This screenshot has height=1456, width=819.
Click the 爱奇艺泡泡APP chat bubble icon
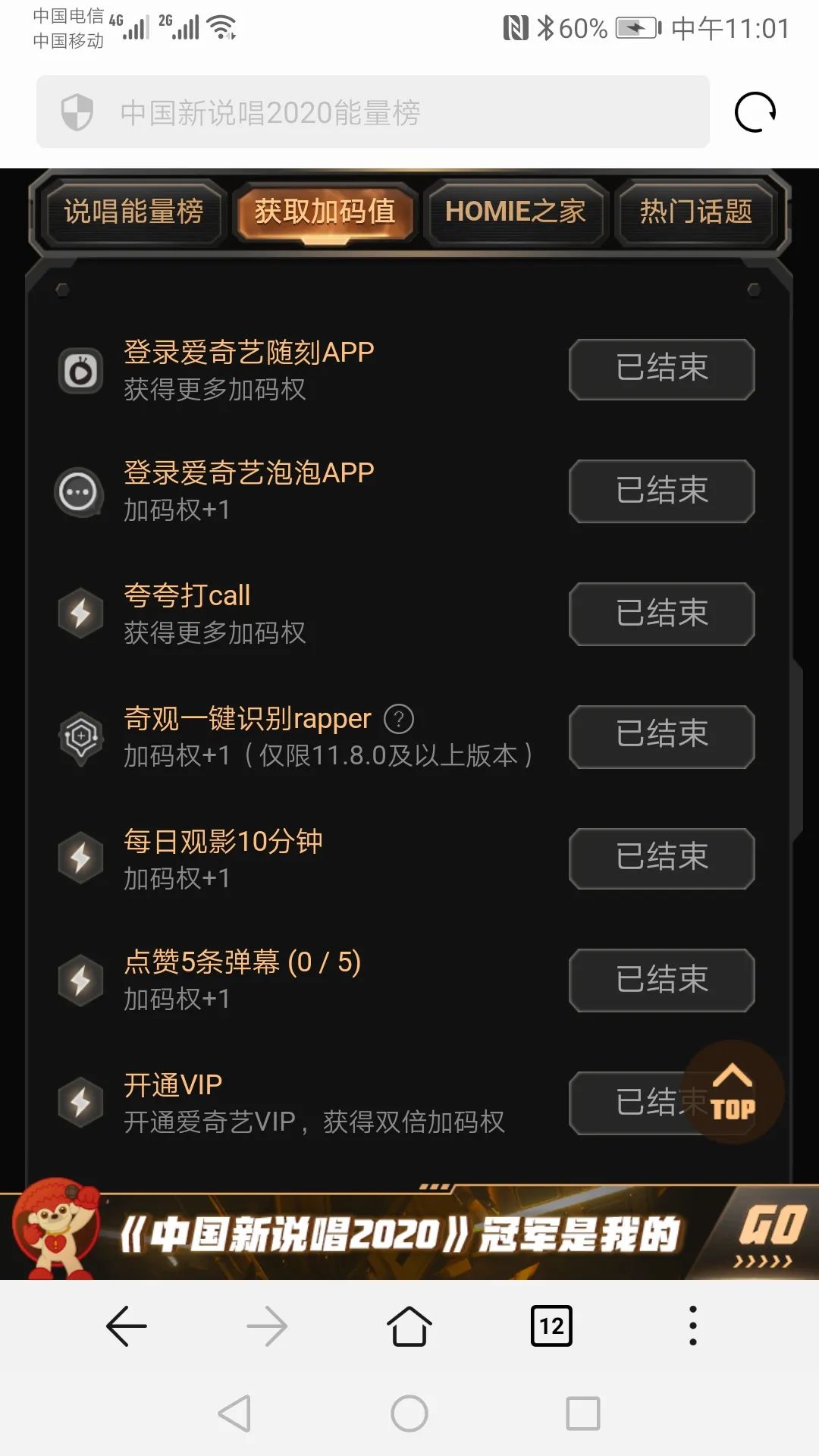point(80,491)
